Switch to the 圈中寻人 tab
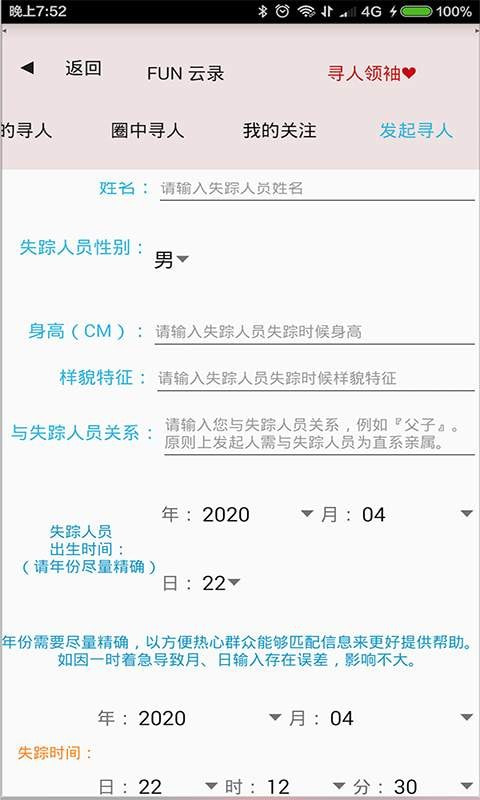 (147, 131)
